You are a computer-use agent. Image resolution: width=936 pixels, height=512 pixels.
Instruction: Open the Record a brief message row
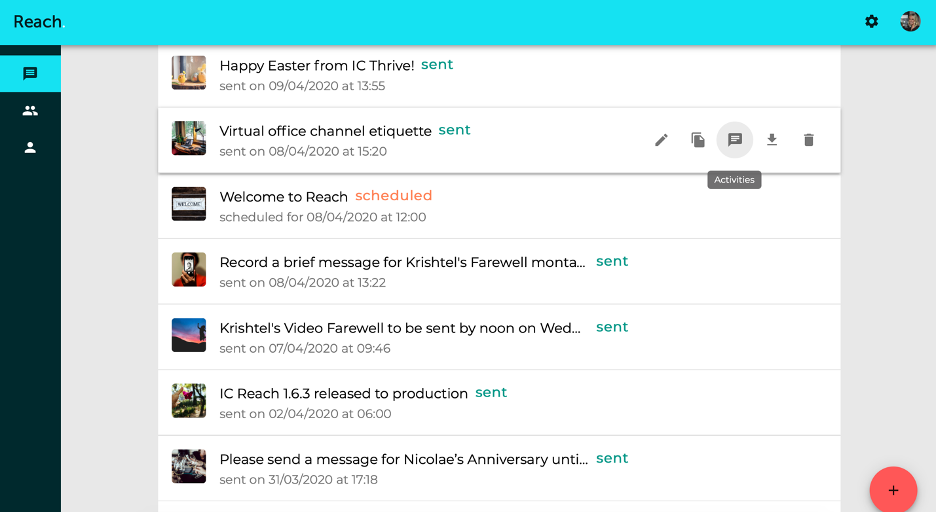pyautogui.click(x=402, y=262)
